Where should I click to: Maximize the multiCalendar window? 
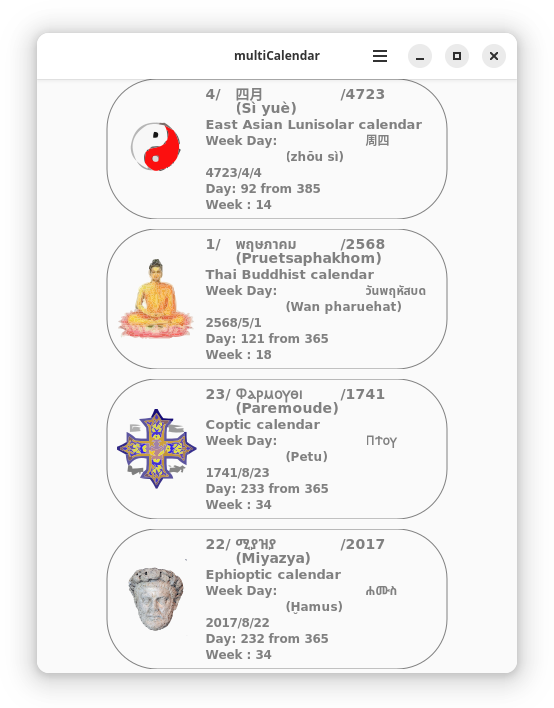pos(457,56)
